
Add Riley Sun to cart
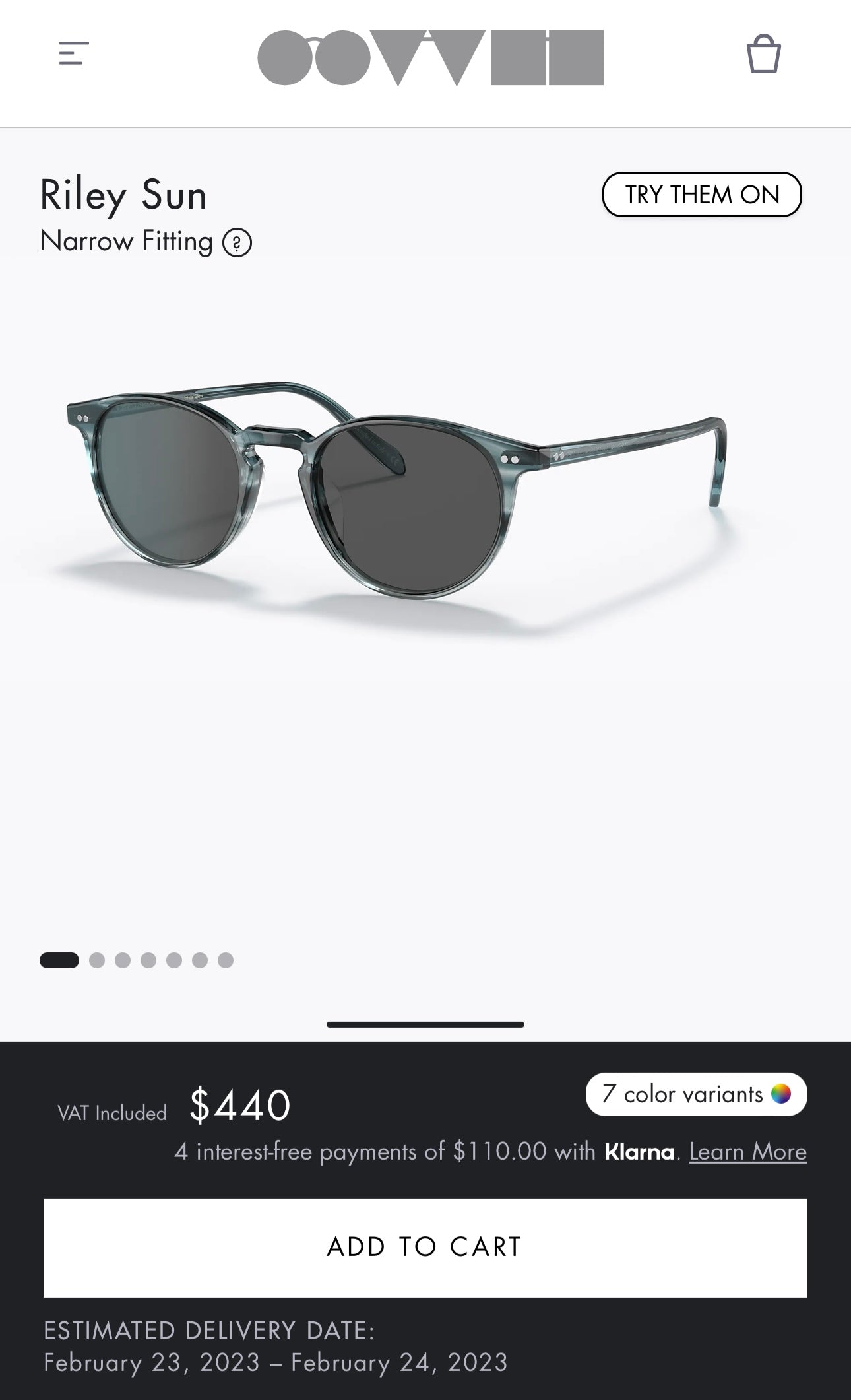tap(425, 1248)
